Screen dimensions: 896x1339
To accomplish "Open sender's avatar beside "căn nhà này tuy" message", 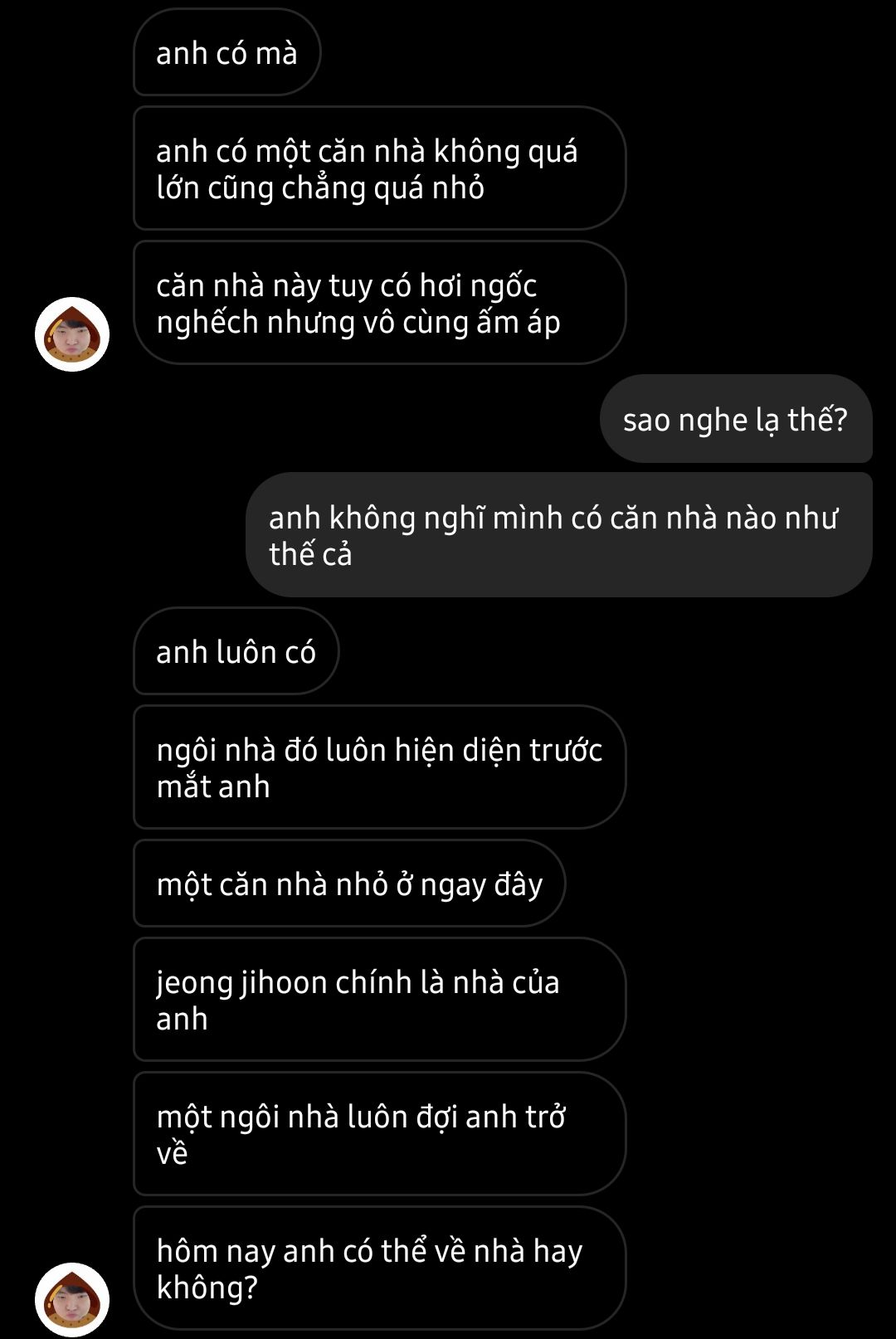I will point(72,334).
